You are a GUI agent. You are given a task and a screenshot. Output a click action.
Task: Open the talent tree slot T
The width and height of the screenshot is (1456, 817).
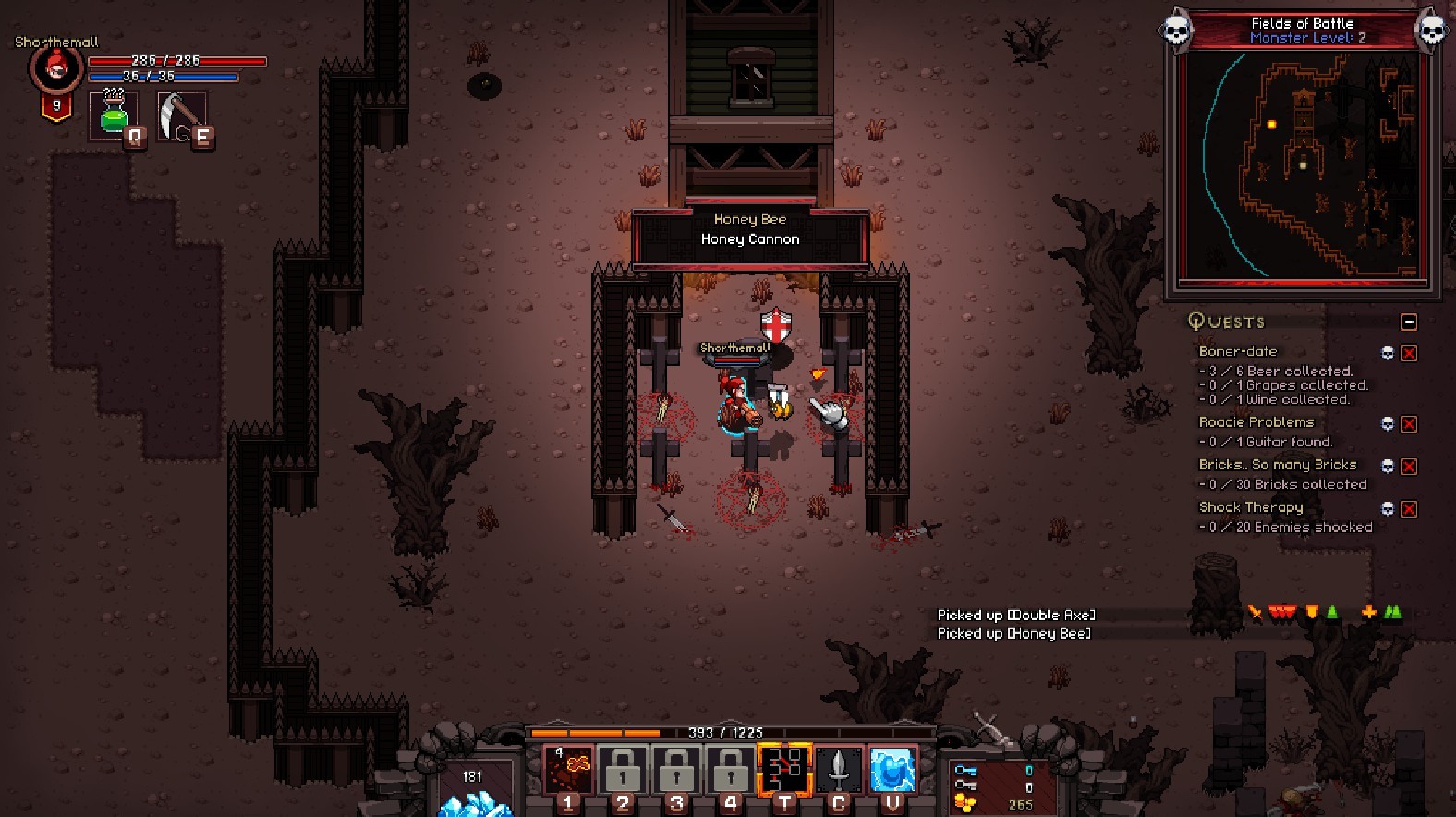click(784, 771)
